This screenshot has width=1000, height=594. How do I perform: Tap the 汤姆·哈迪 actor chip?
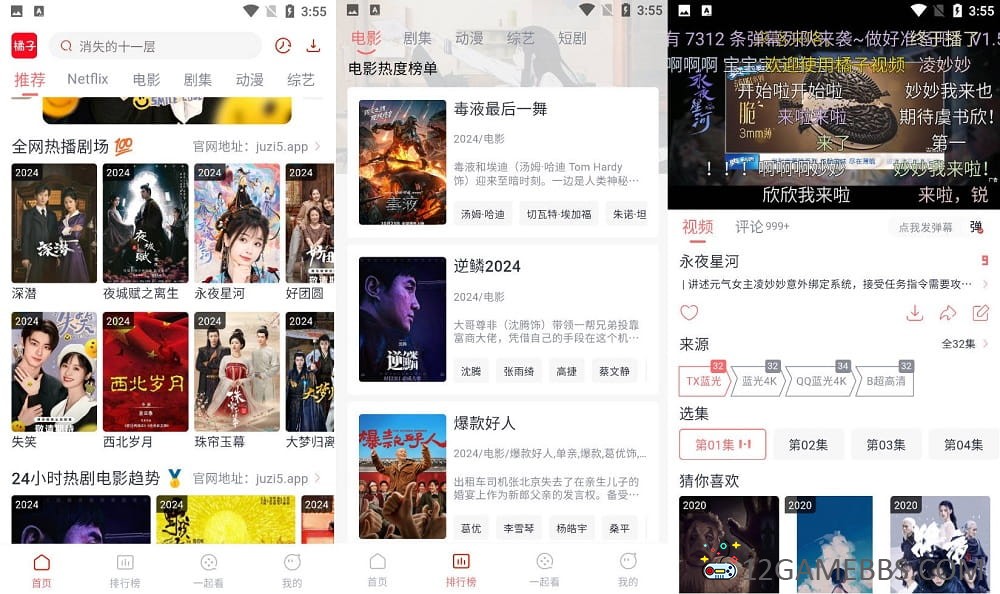click(x=482, y=214)
